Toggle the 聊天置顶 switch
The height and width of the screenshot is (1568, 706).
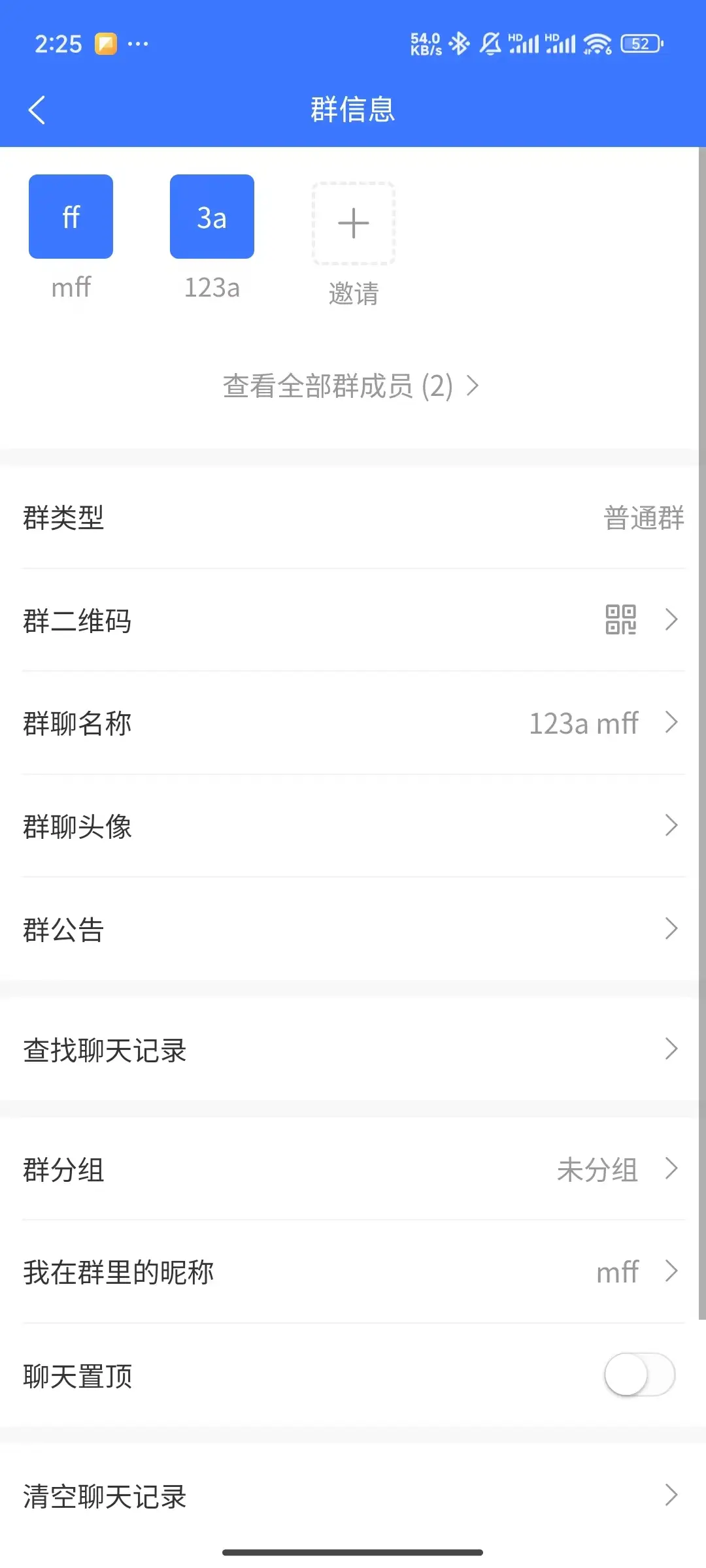(639, 1375)
